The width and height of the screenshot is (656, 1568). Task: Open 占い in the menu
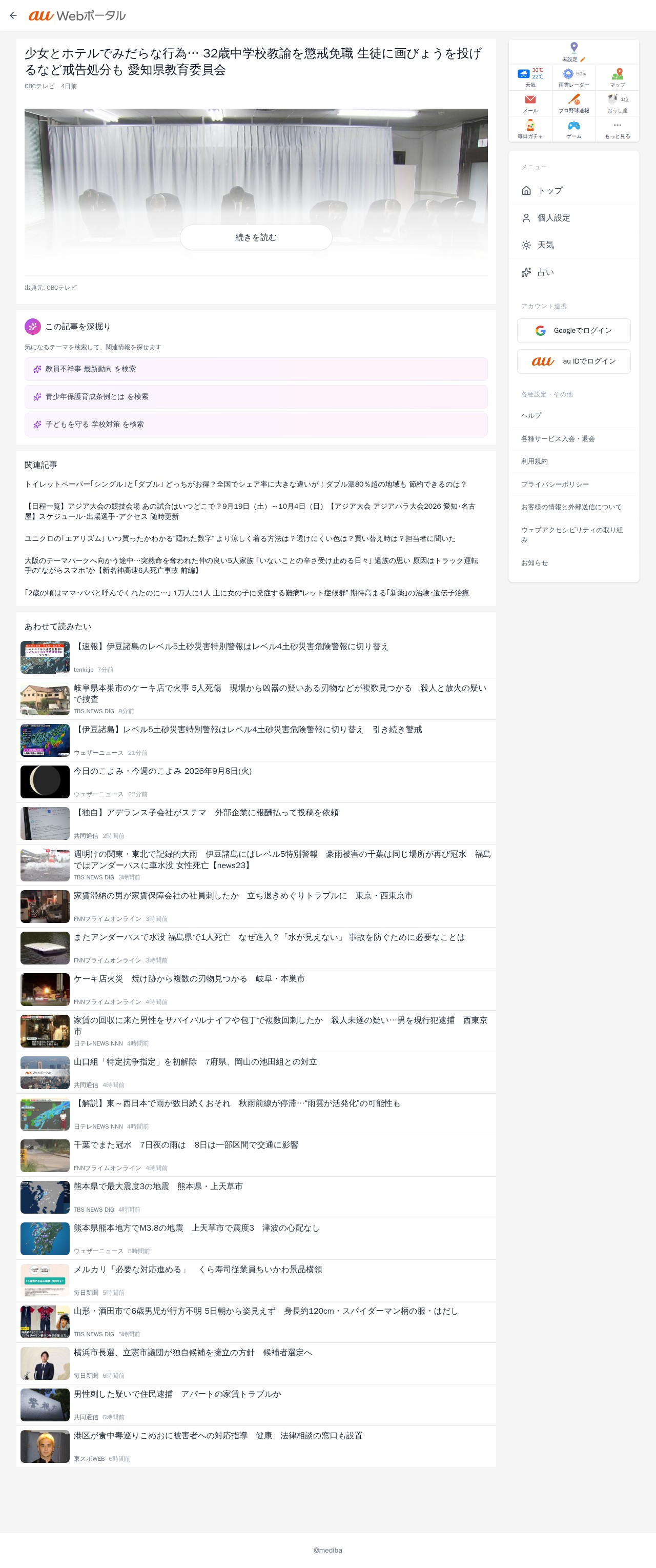click(574, 272)
